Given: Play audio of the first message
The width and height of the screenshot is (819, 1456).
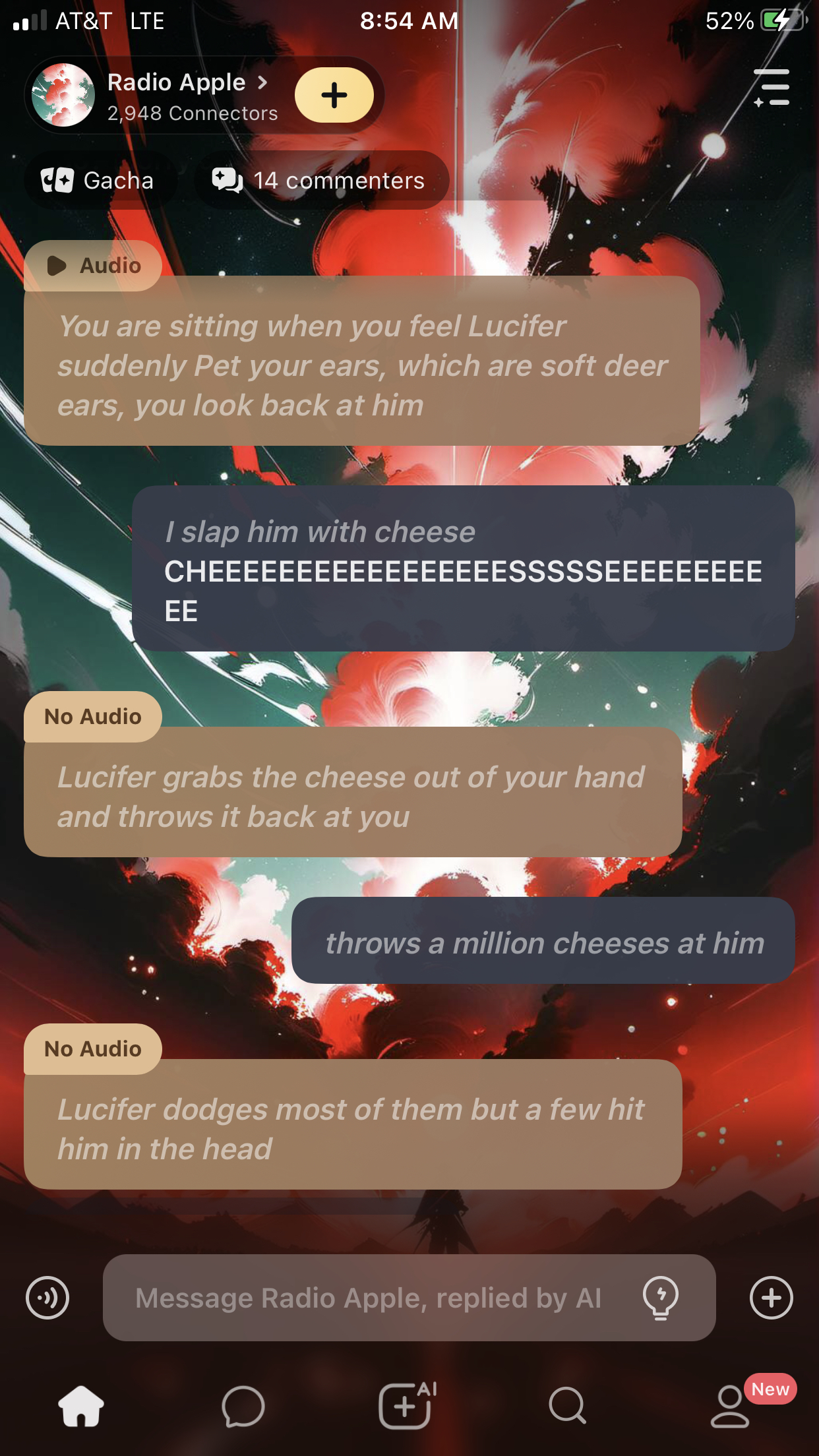Looking at the screenshot, I should [x=94, y=266].
